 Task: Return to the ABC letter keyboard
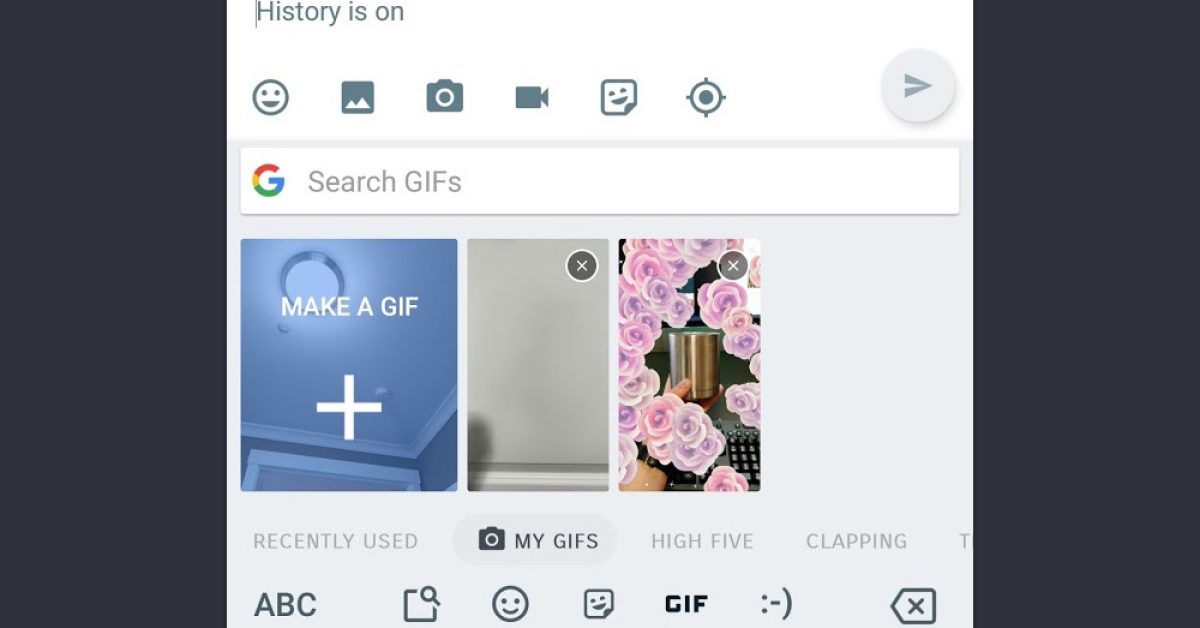pyautogui.click(x=285, y=604)
